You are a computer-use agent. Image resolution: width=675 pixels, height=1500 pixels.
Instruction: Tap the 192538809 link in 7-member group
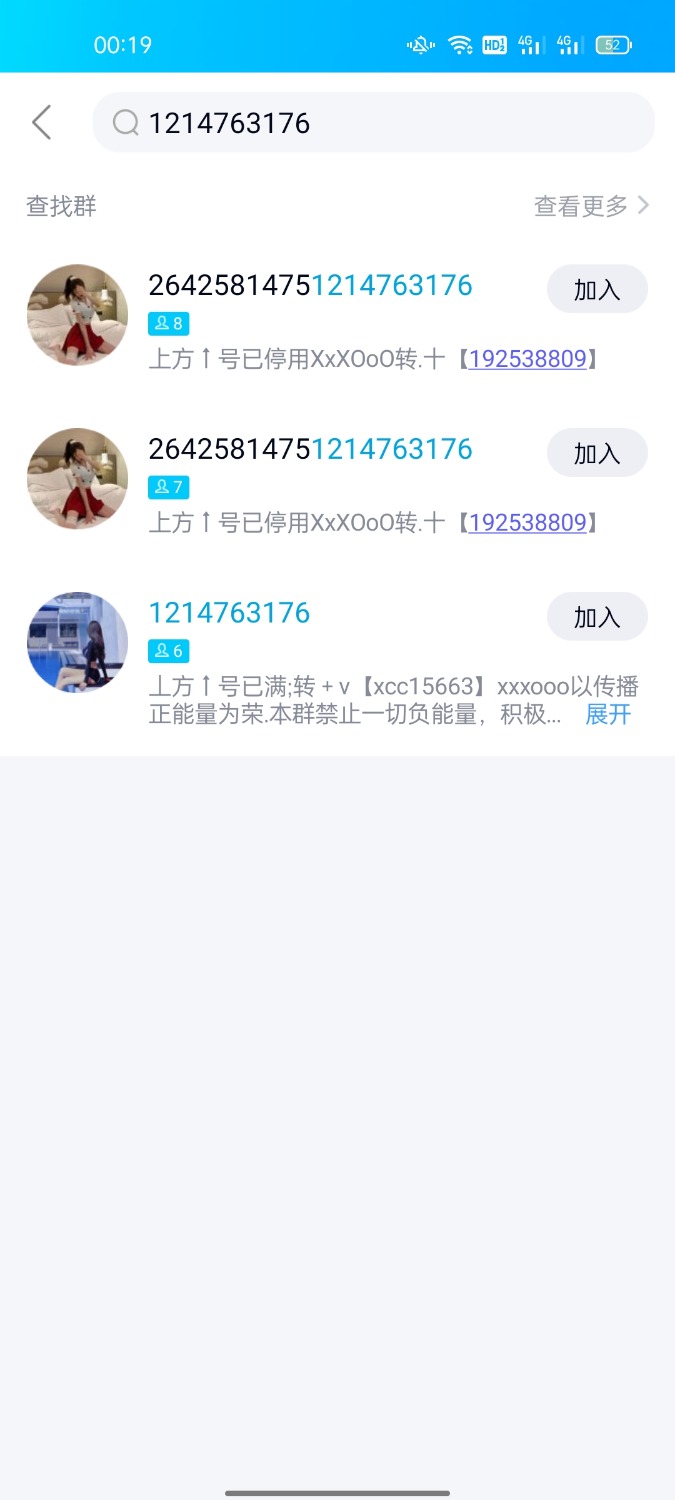(527, 522)
